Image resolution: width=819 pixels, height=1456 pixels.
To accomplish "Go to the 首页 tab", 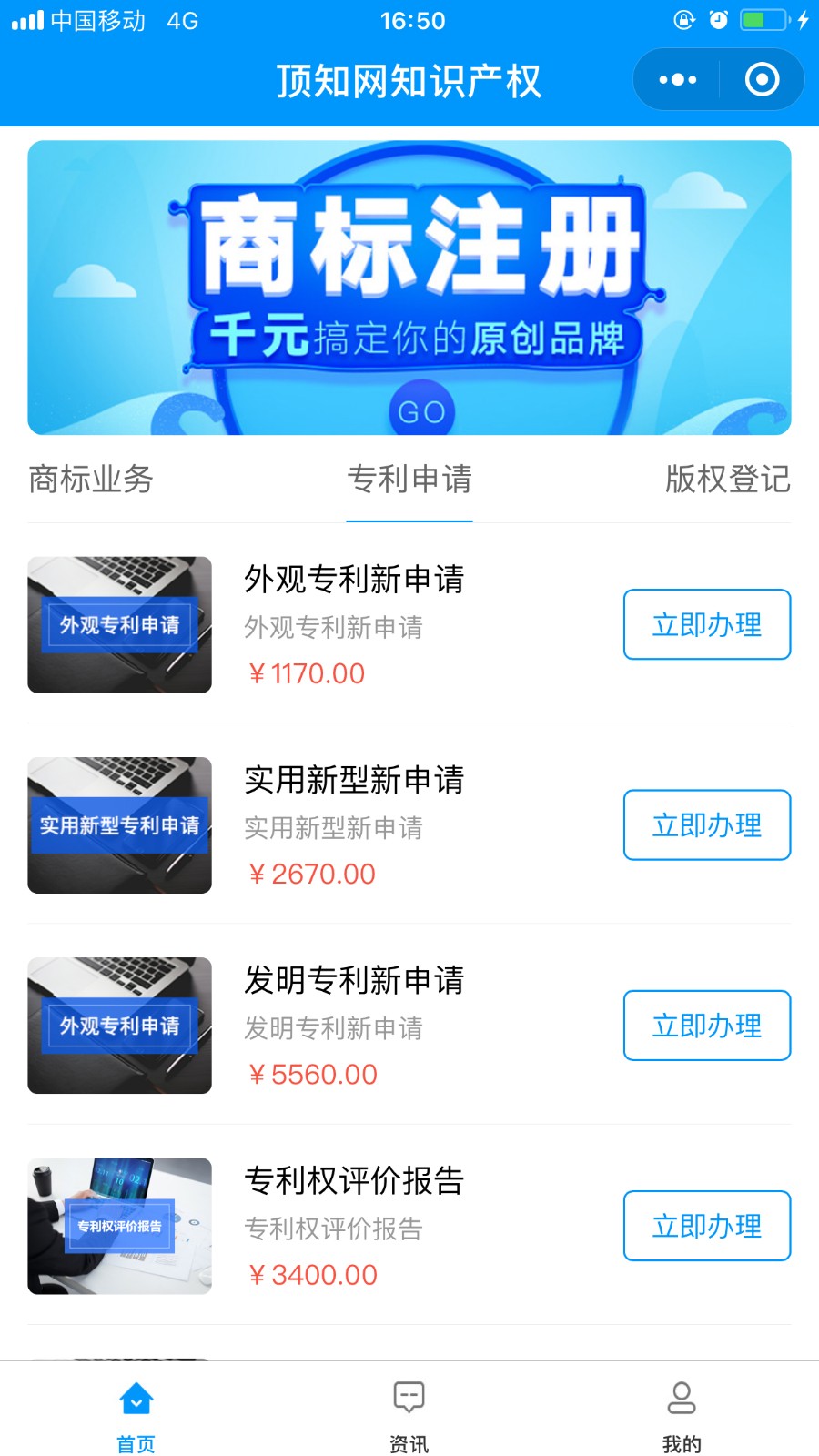I will [x=136, y=1417].
